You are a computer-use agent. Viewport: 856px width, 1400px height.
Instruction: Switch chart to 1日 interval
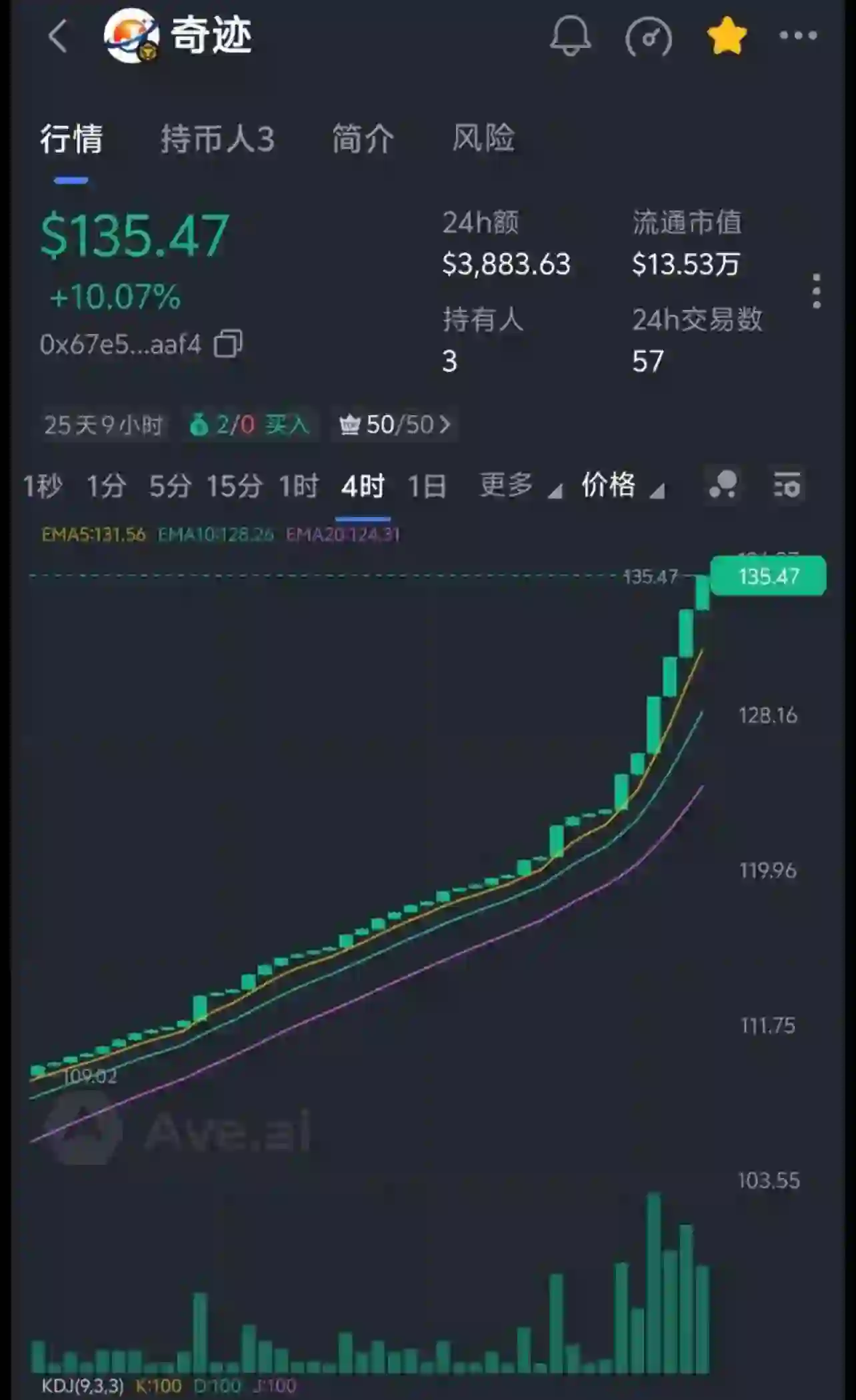[x=427, y=486]
